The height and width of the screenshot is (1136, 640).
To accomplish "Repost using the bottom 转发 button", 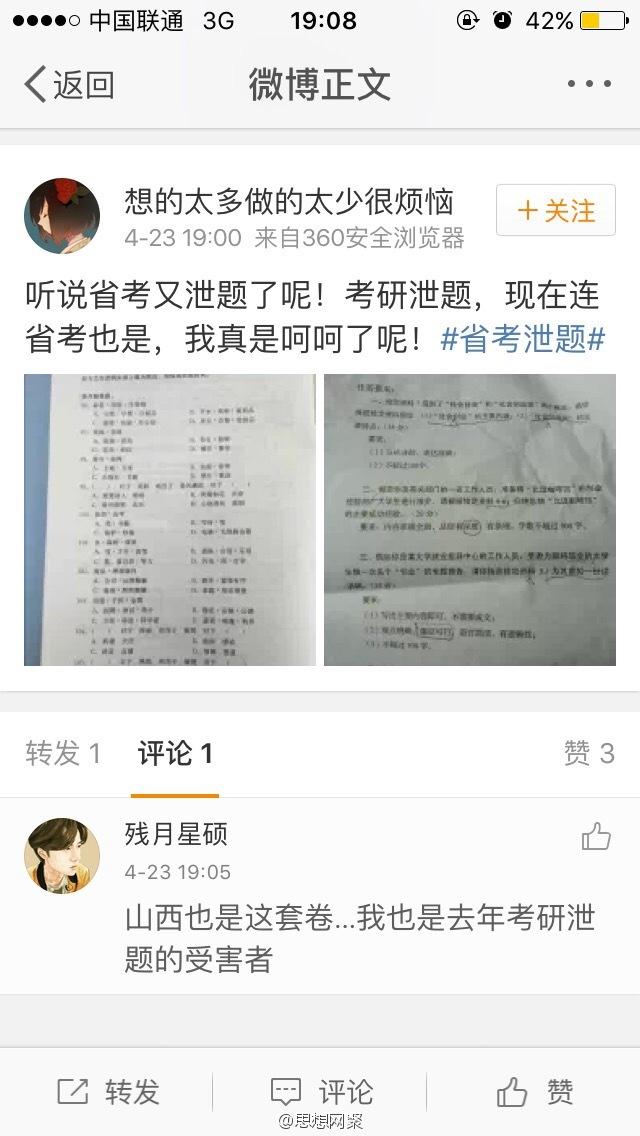I will tap(108, 1092).
